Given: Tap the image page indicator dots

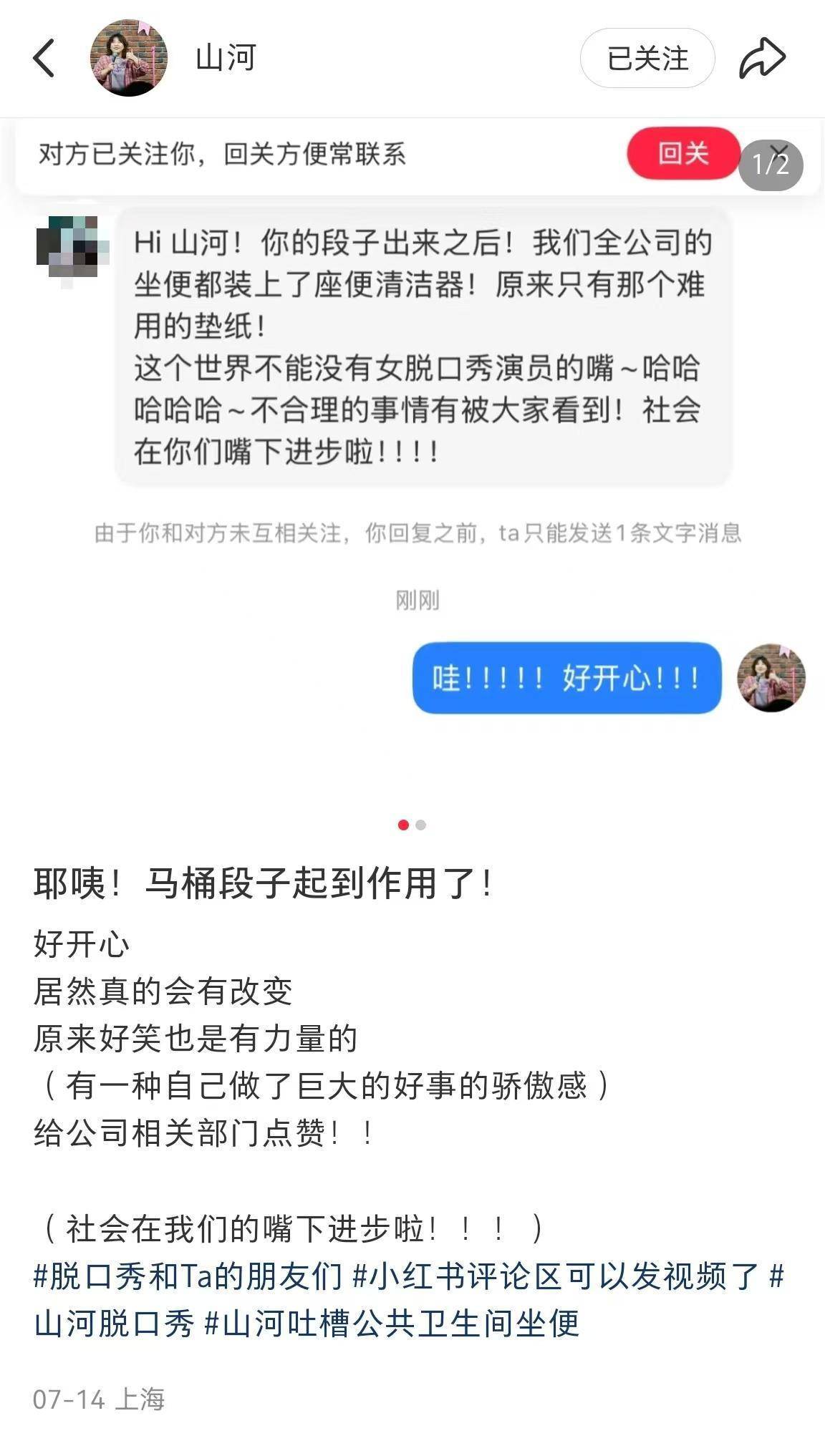Looking at the screenshot, I should 412,825.
